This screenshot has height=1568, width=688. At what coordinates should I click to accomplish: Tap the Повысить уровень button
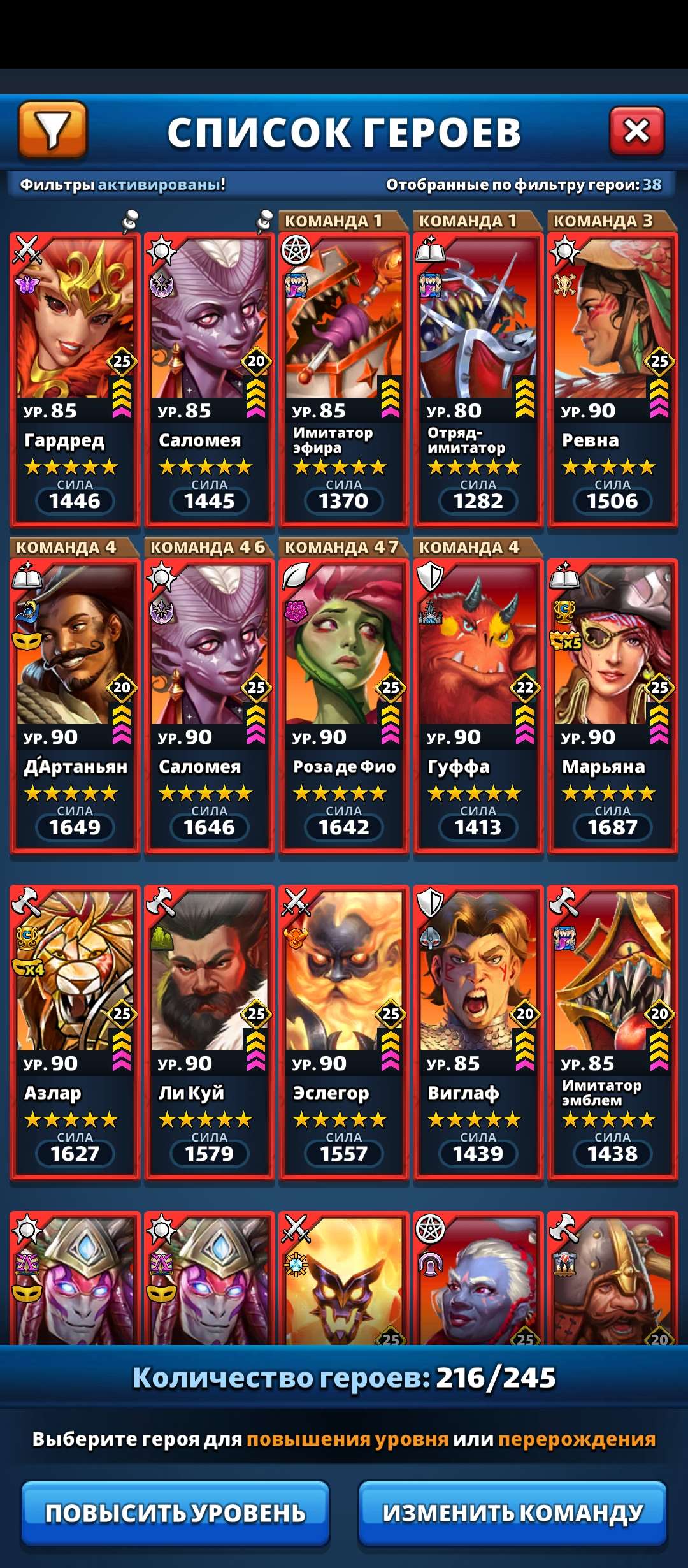[175, 1513]
